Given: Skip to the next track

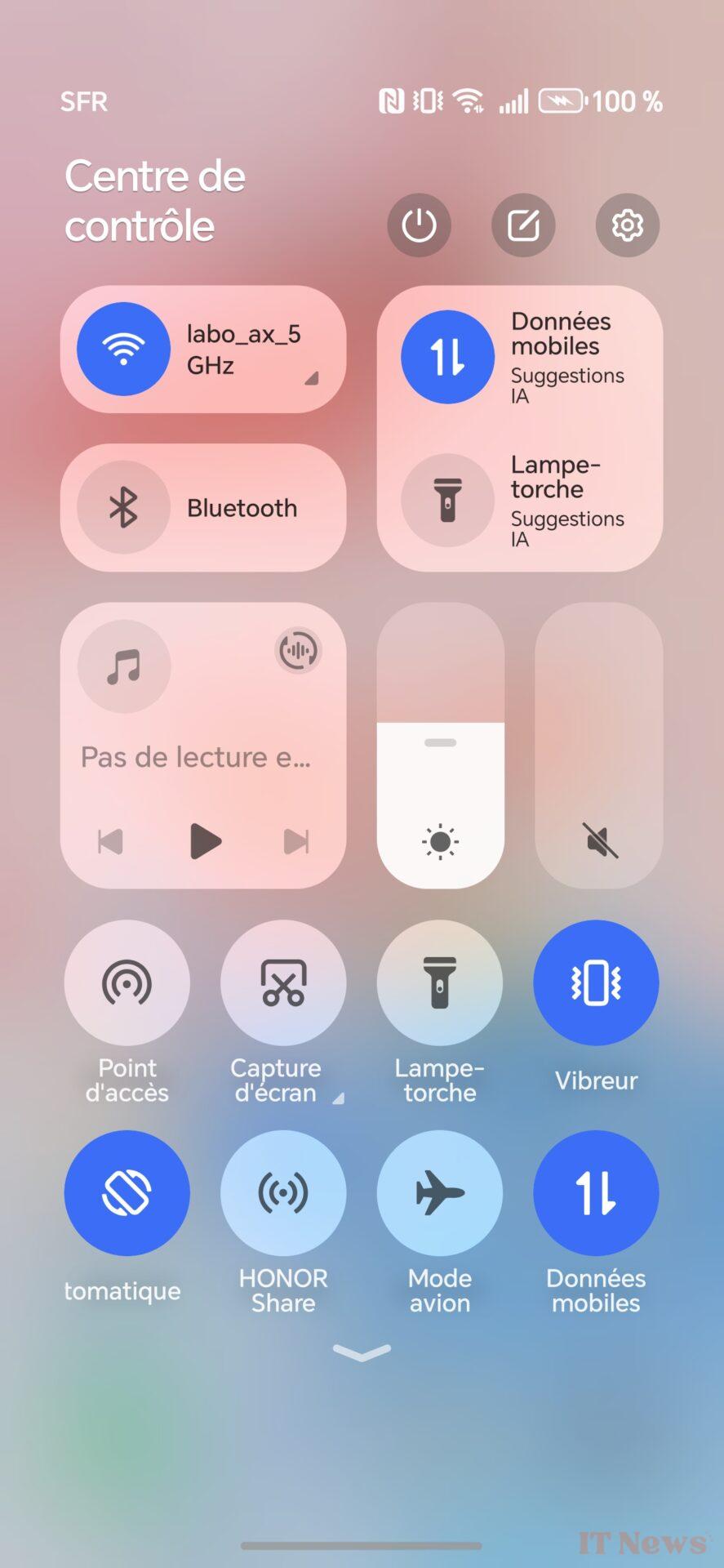Looking at the screenshot, I should tap(296, 841).
